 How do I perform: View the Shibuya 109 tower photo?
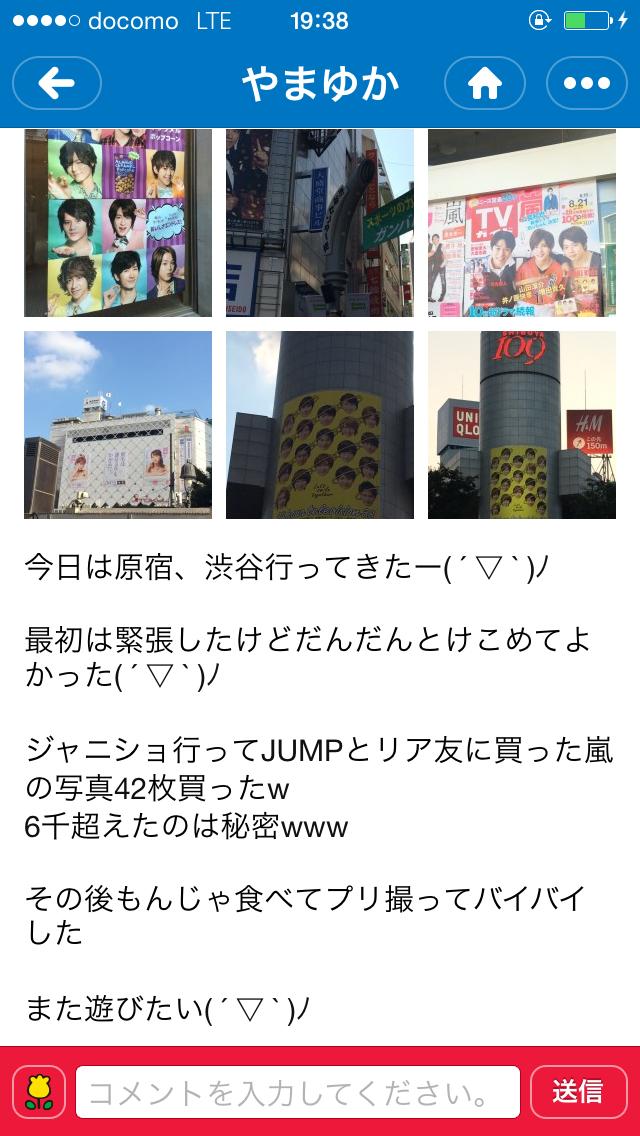click(x=521, y=425)
